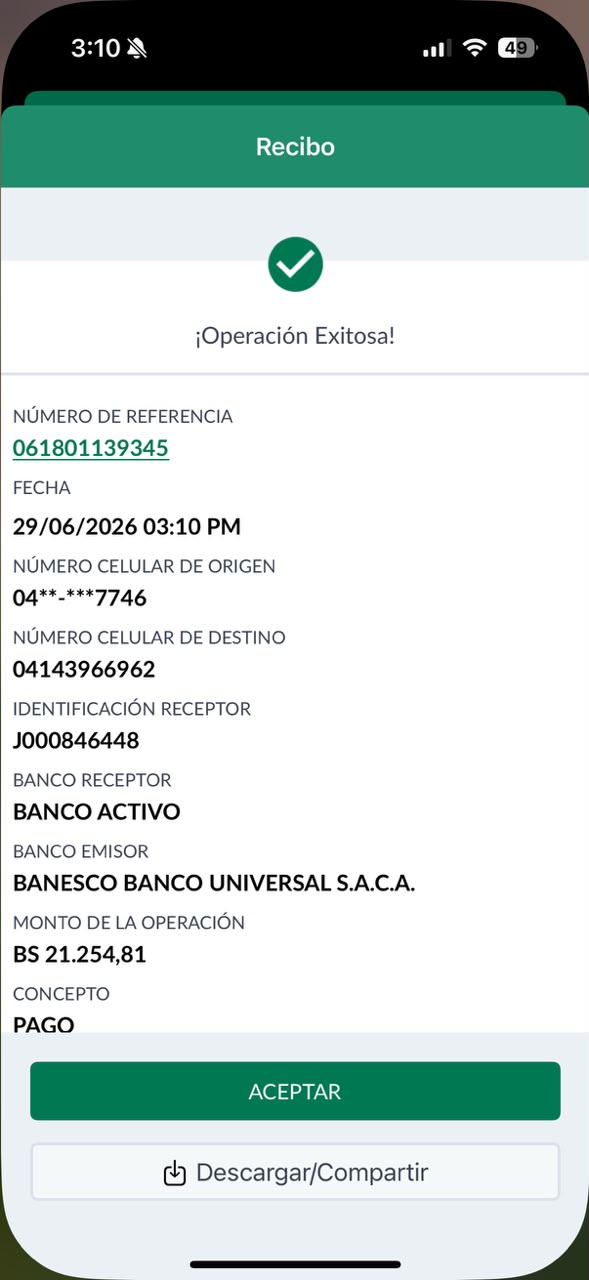
Task: Confirm the receipt with ACEPTAR
Action: (295, 1092)
